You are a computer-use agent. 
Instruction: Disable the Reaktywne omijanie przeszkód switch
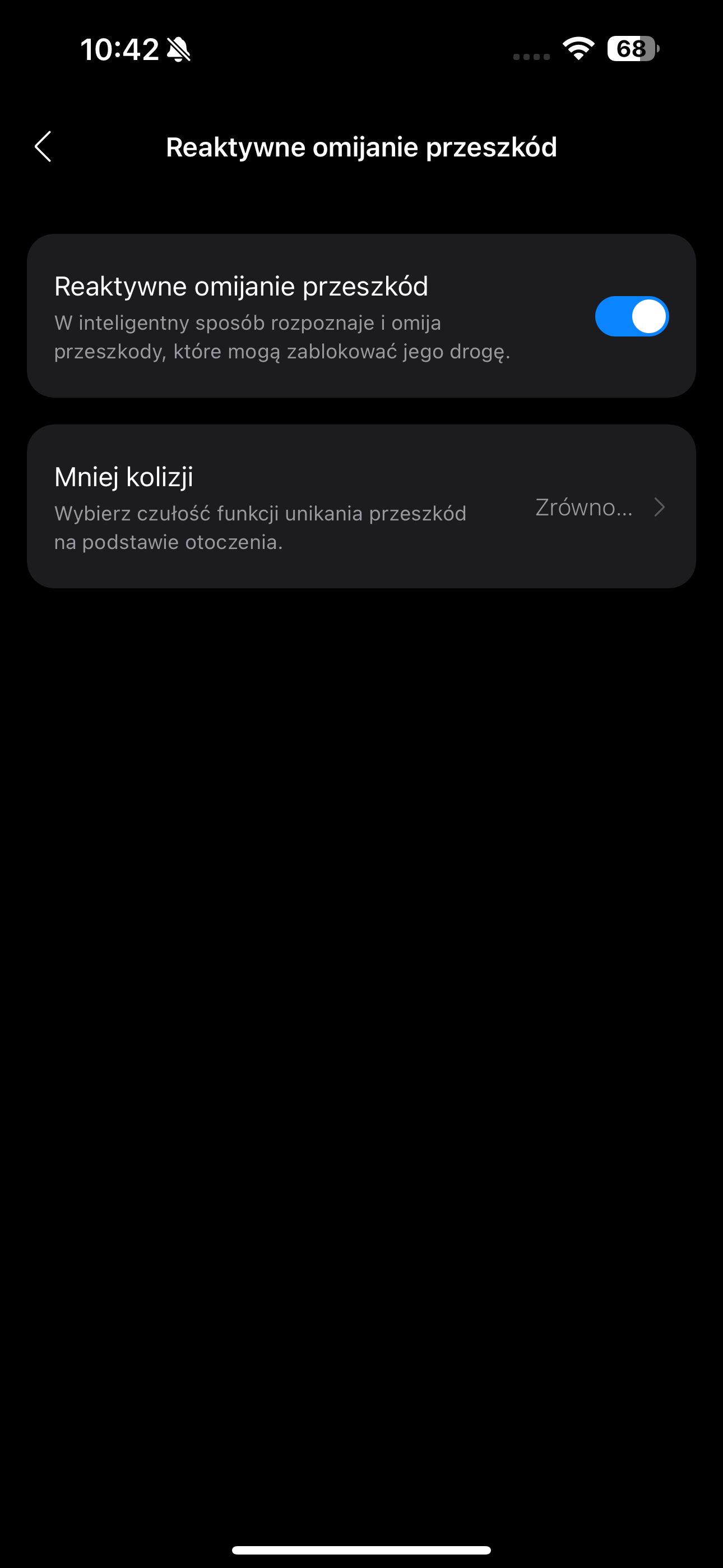[x=632, y=316]
